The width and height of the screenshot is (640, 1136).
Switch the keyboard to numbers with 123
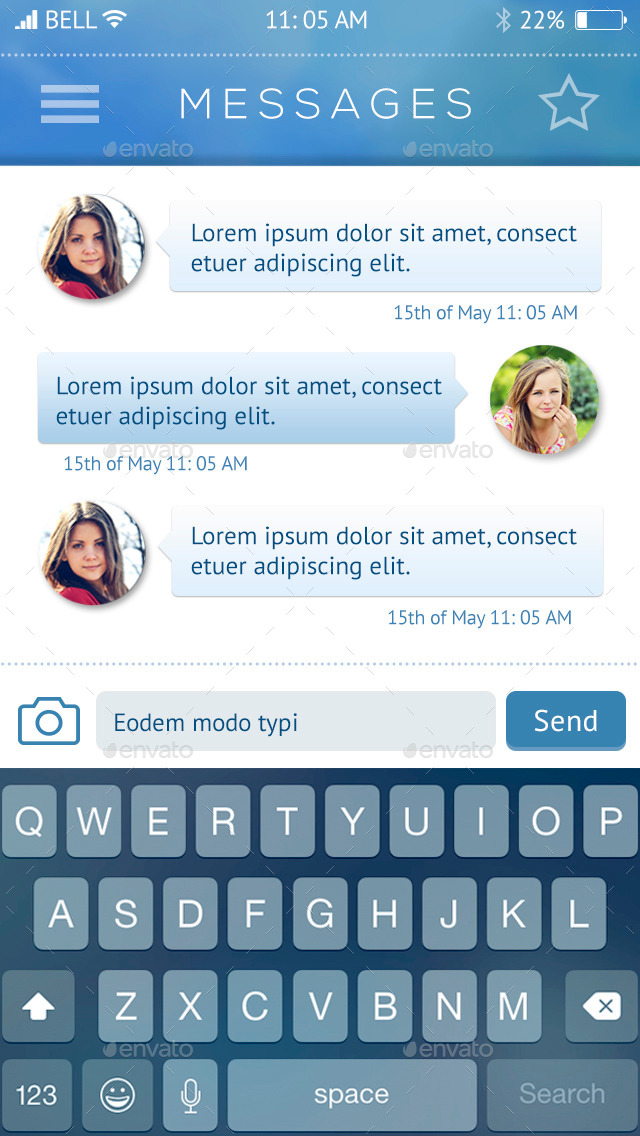pos(37,1095)
